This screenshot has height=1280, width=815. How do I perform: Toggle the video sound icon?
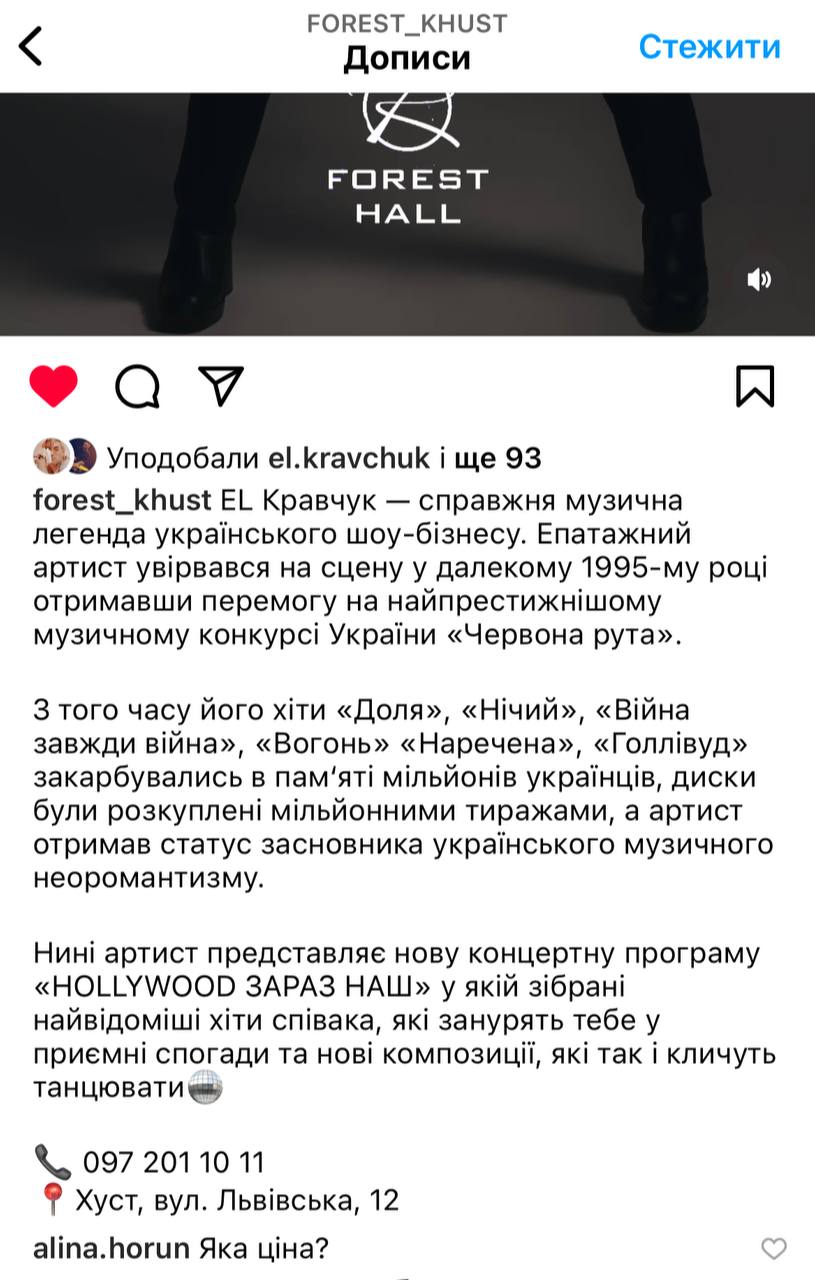click(x=759, y=281)
